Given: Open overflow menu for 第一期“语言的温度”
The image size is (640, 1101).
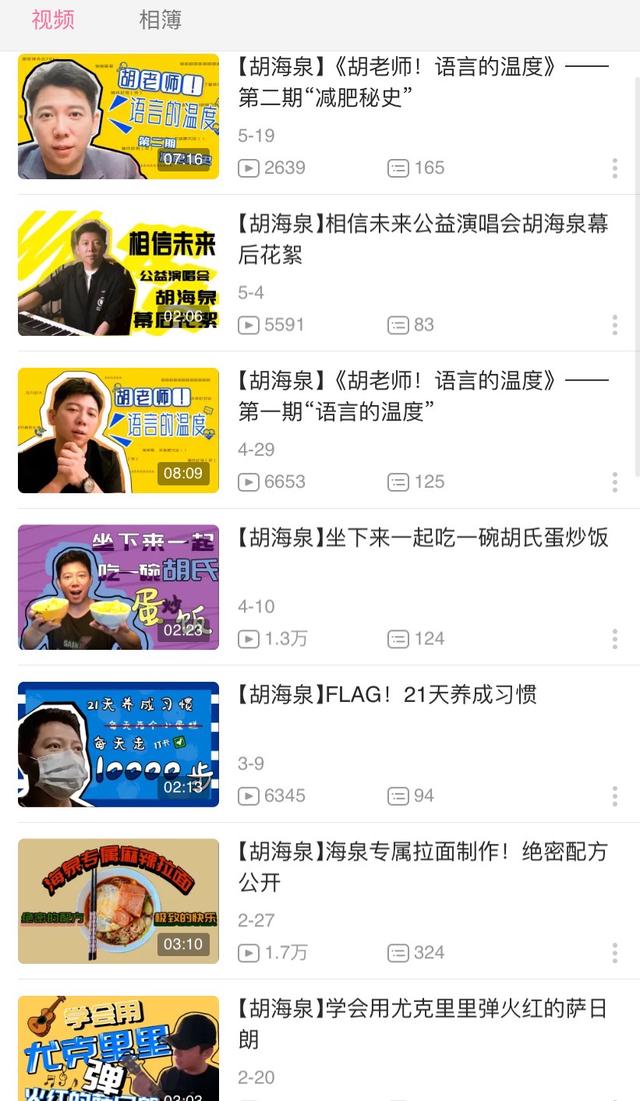Looking at the screenshot, I should tap(614, 482).
